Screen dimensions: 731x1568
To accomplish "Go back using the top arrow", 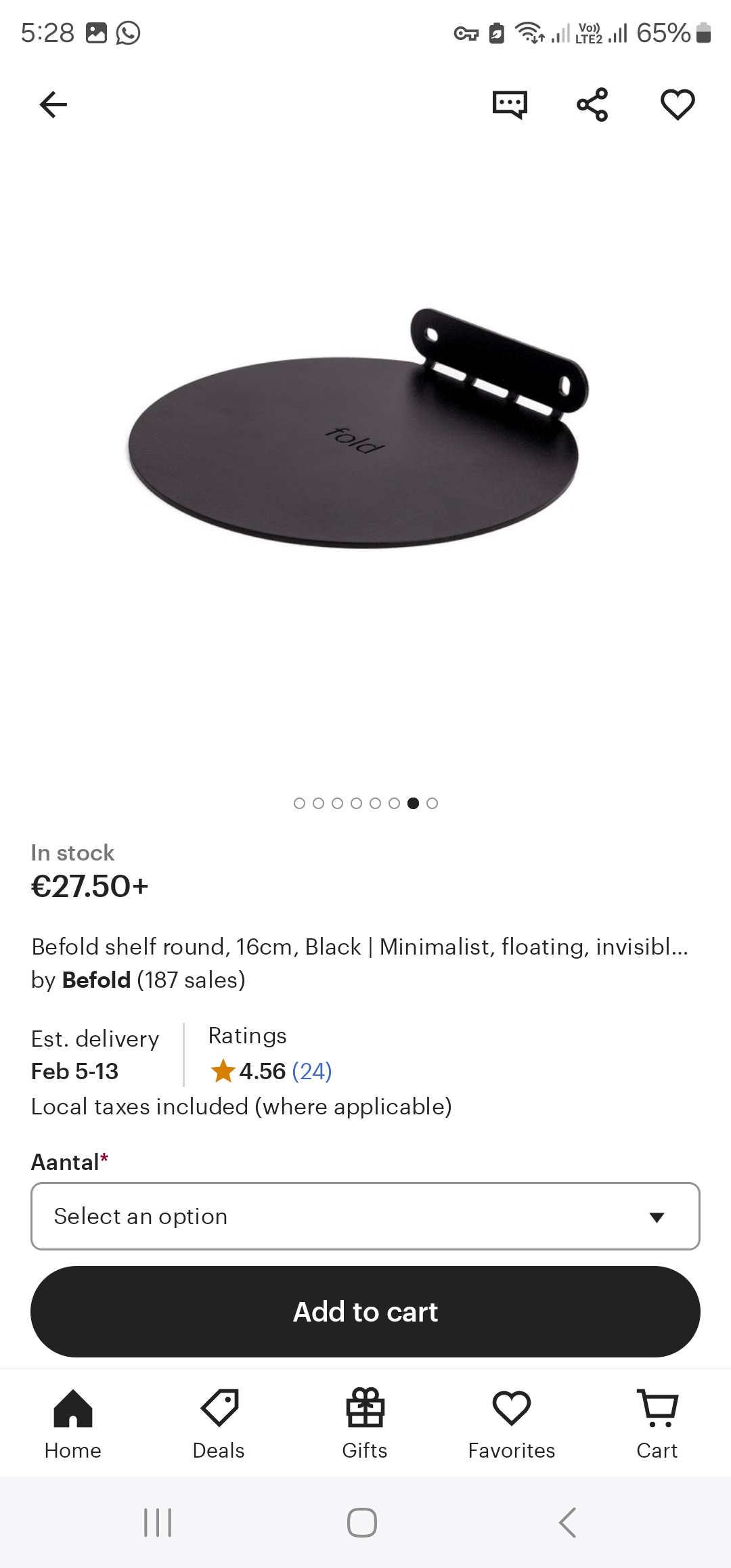I will [53, 104].
